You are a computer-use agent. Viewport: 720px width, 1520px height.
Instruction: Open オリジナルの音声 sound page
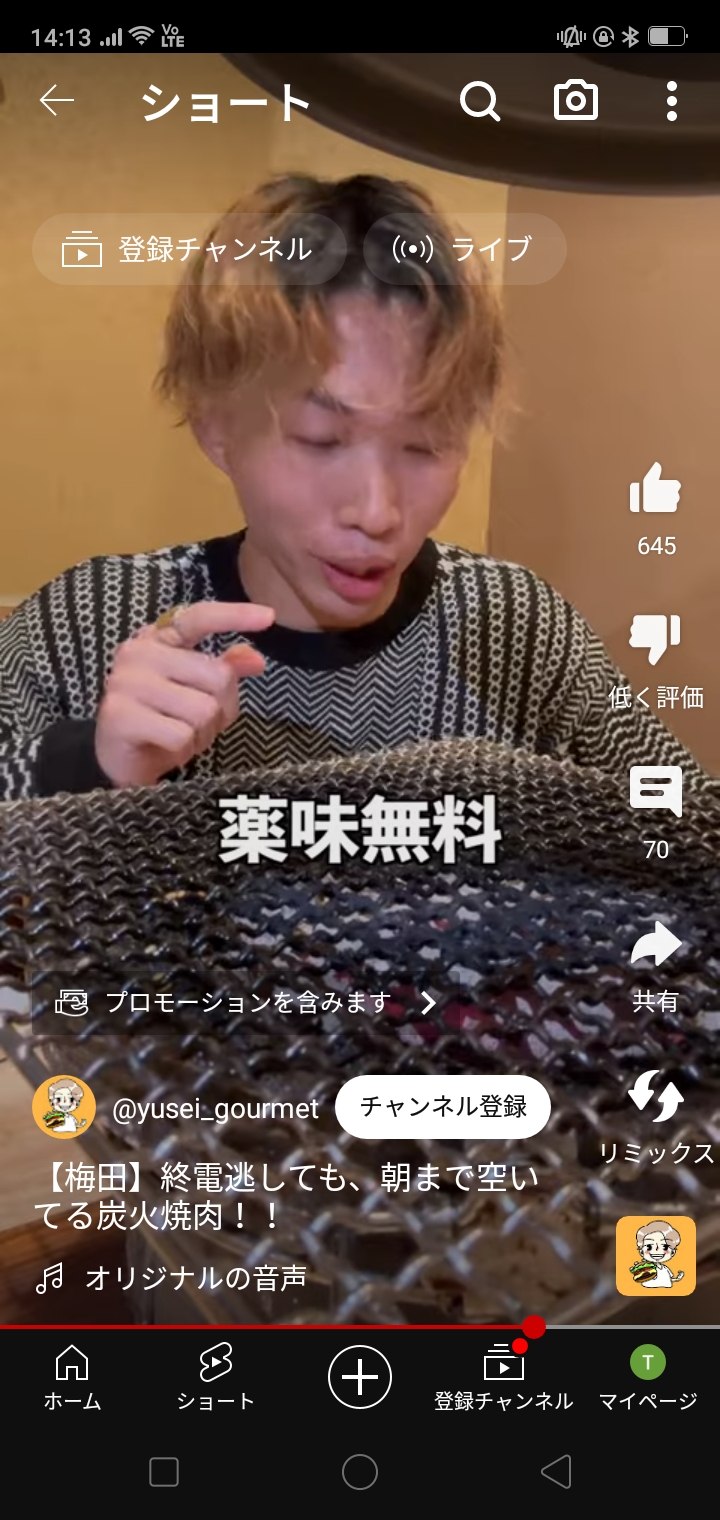pos(195,1278)
